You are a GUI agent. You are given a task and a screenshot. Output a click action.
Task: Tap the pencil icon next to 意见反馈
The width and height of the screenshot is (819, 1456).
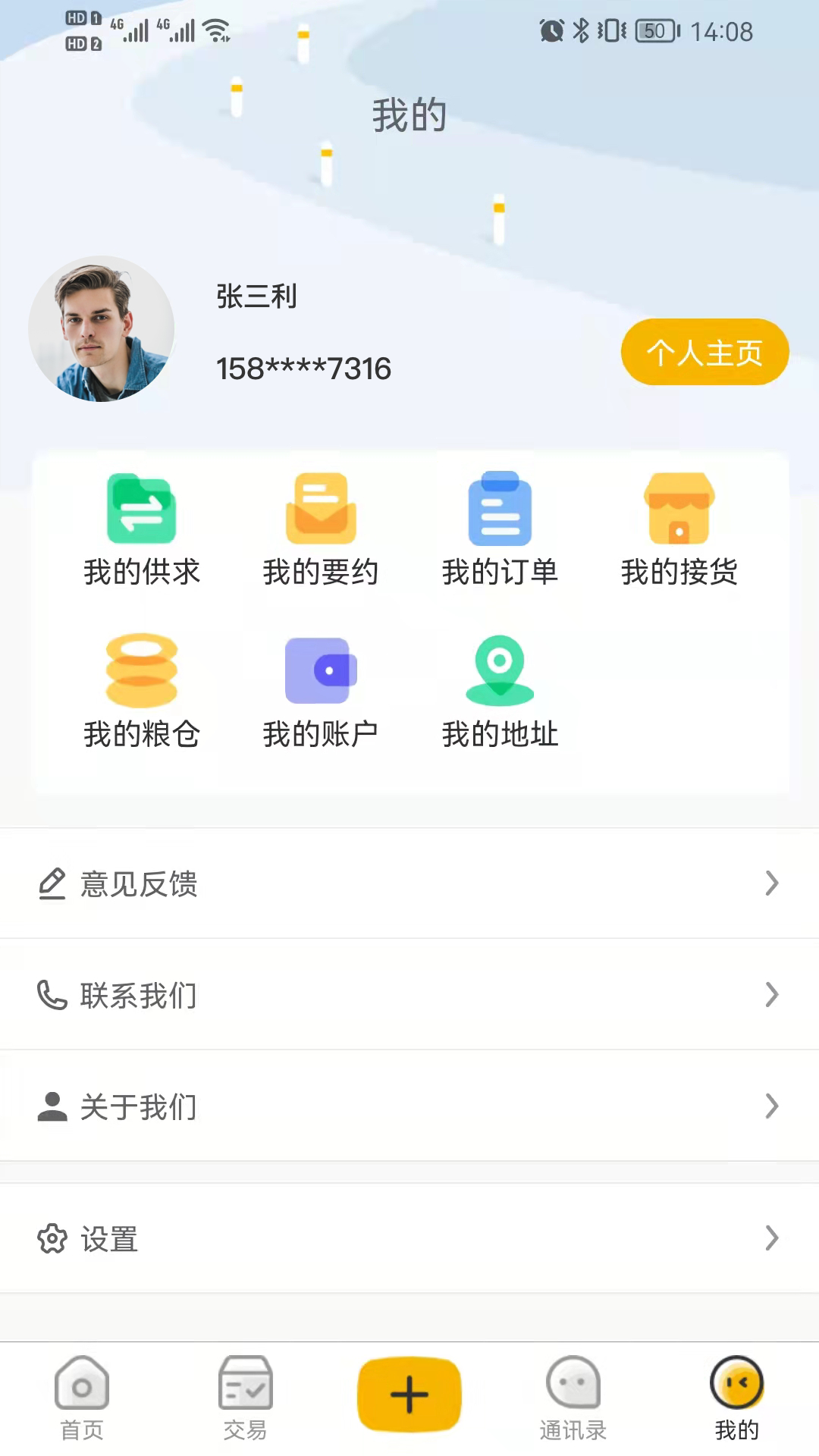[50, 882]
